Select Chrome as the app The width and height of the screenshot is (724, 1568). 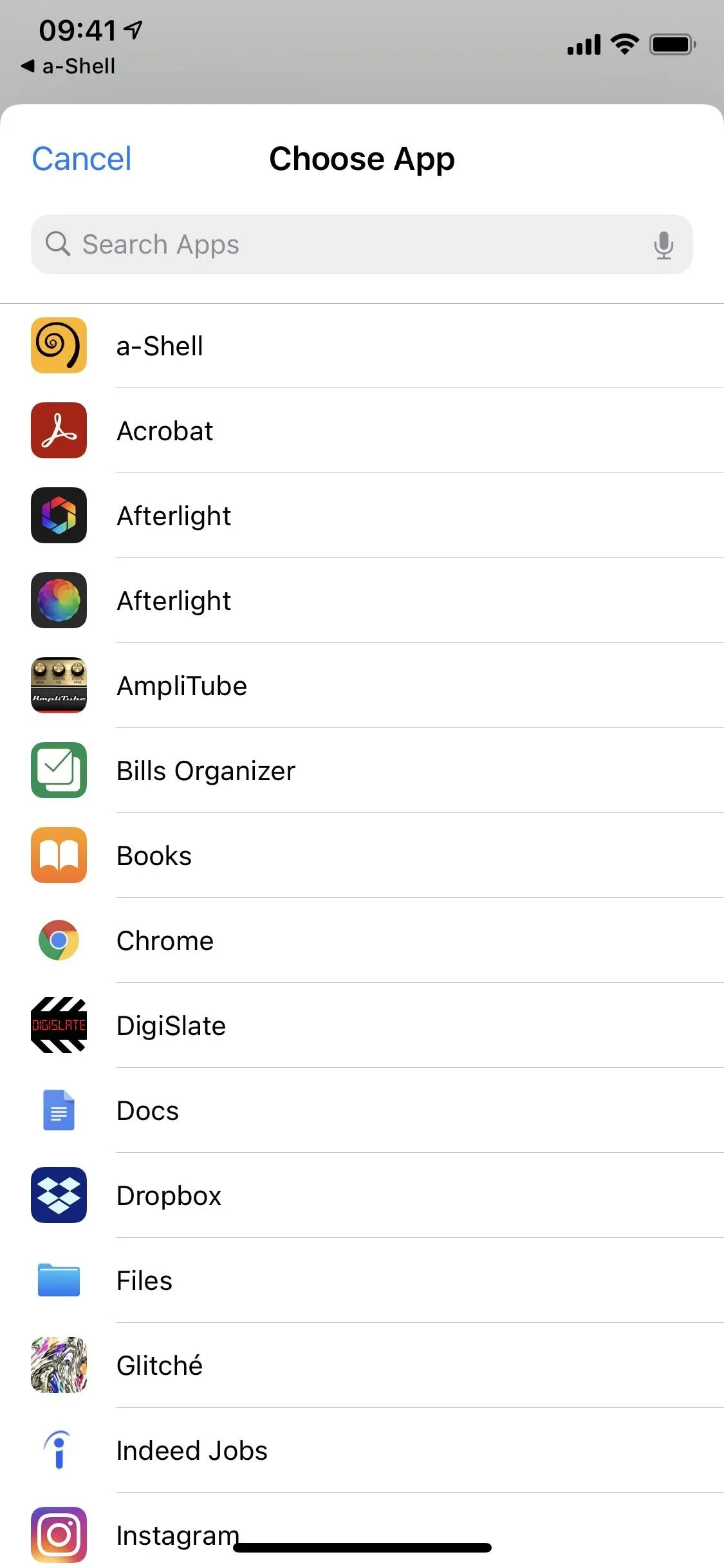coord(362,940)
